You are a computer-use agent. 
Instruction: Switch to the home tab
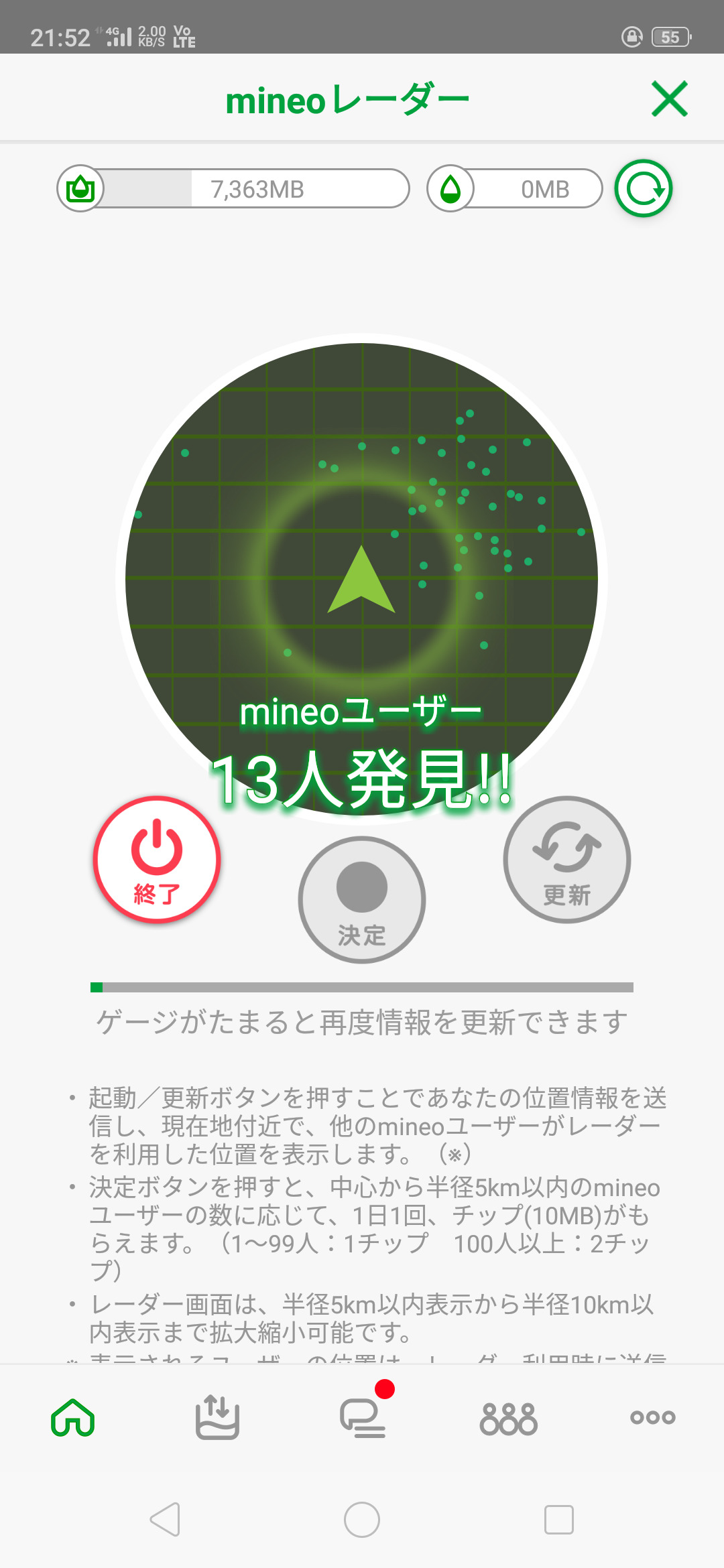[x=73, y=1418]
